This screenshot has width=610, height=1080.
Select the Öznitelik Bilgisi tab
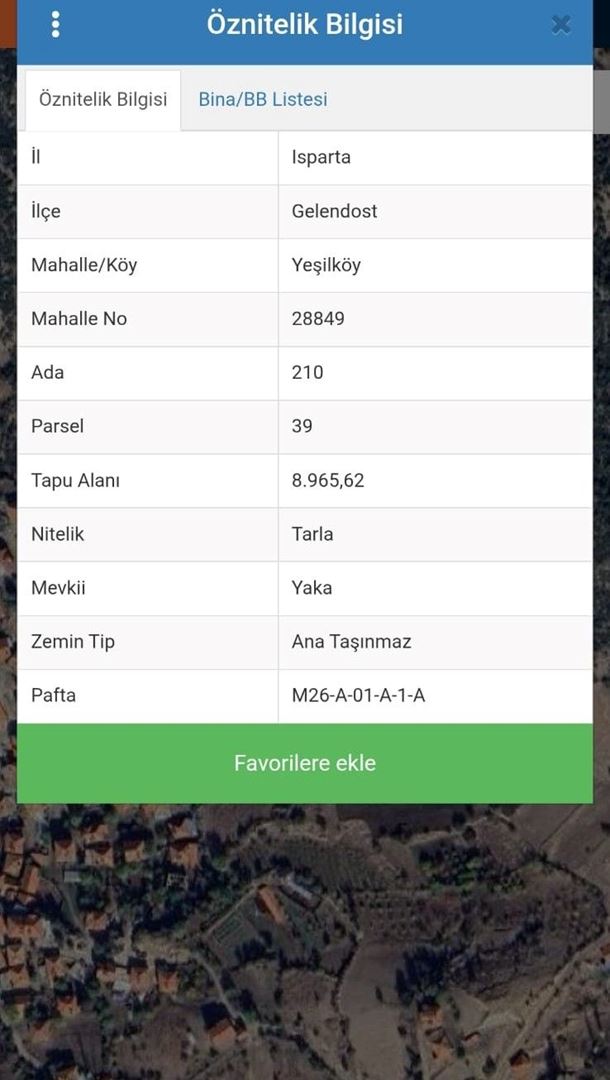pyautogui.click(x=102, y=99)
